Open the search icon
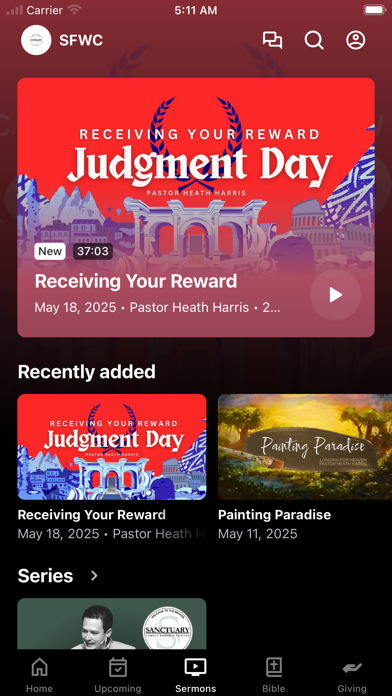 point(314,40)
